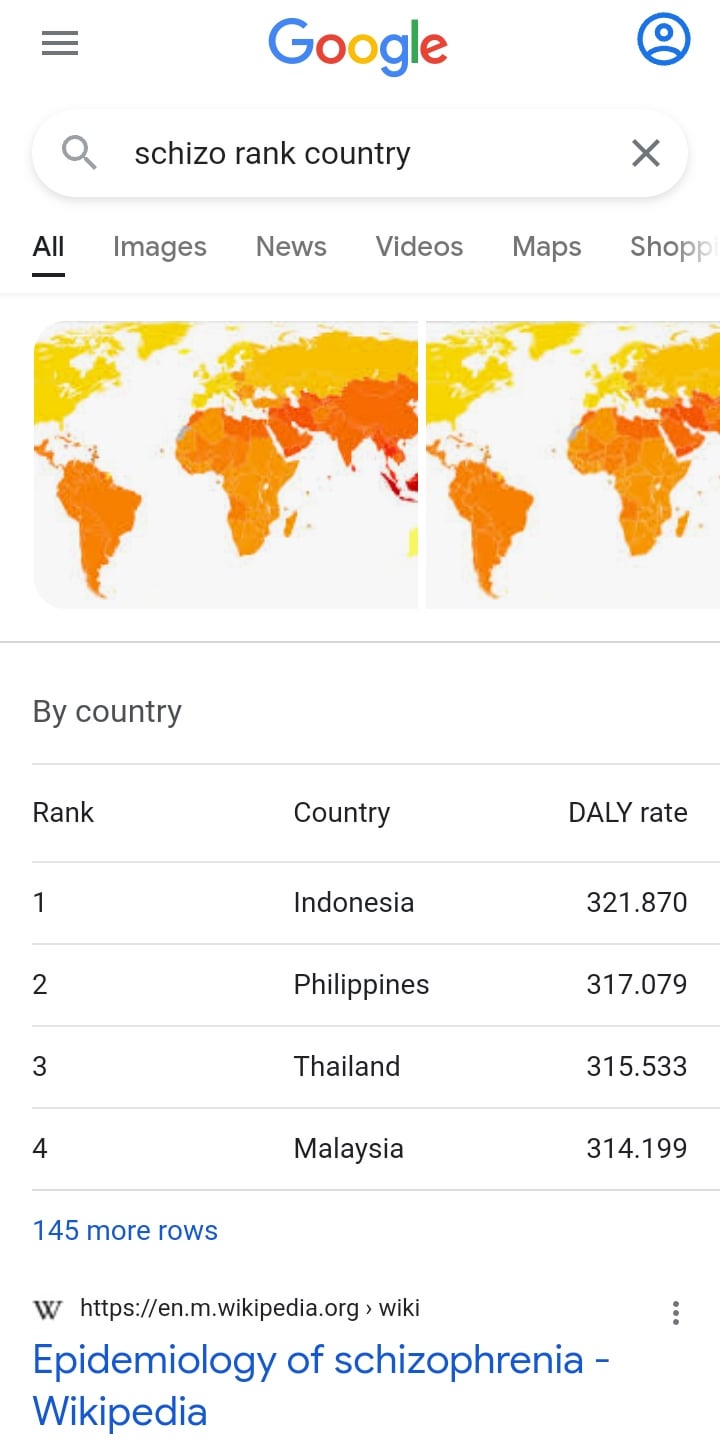Switch to the Maps tab
Screen dimensions: 720x1447
tap(546, 247)
